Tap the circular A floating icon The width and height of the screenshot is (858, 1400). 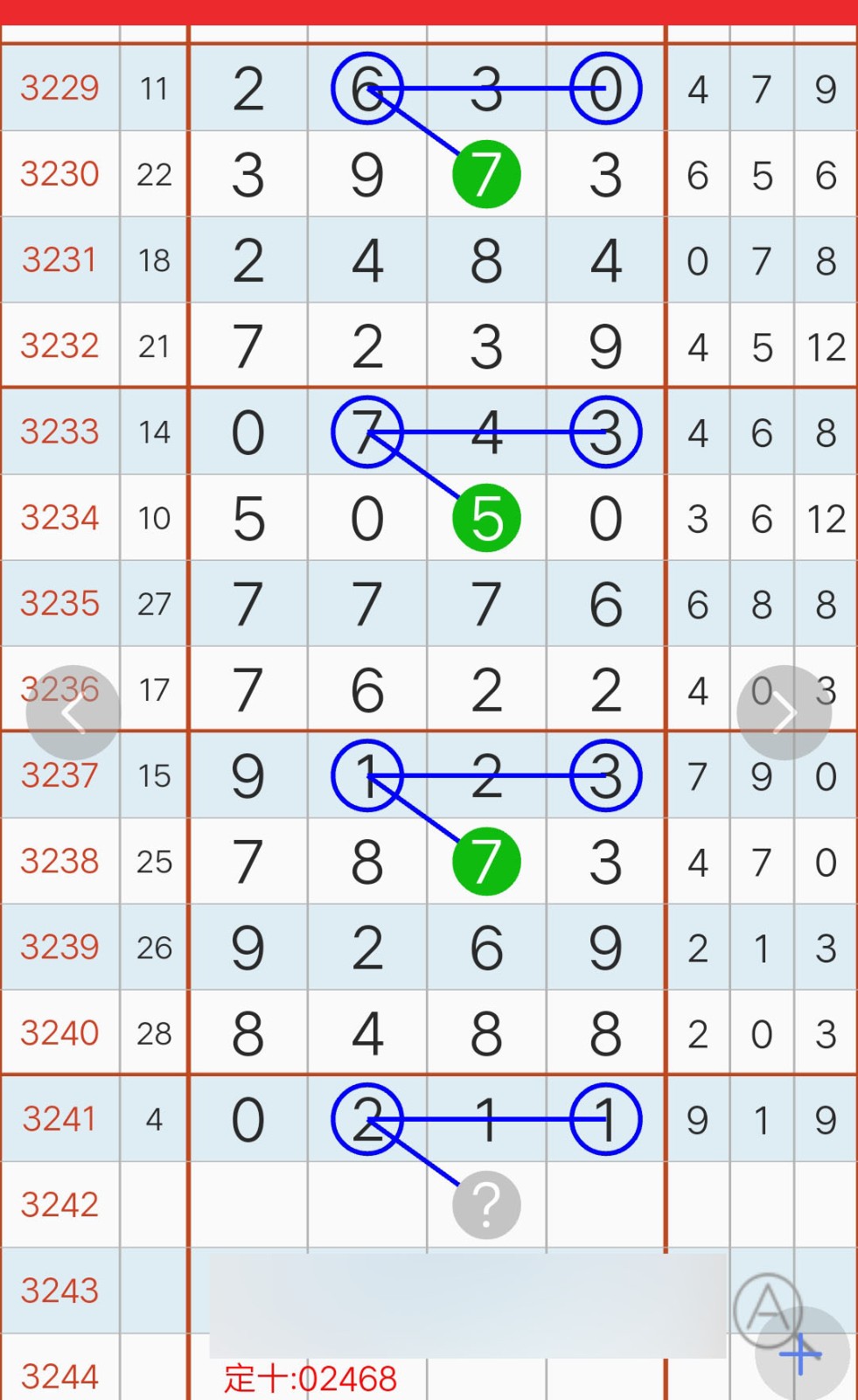point(768,1309)
